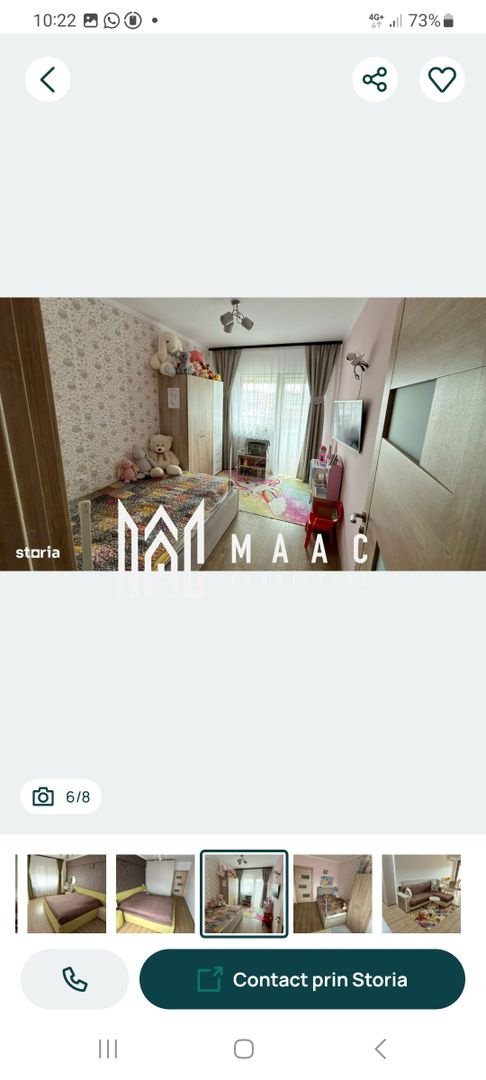Open recent apps from the navigation bar
This screenshot has width=486, height=1080.
pyautogui.click(x=108, y=1049)
